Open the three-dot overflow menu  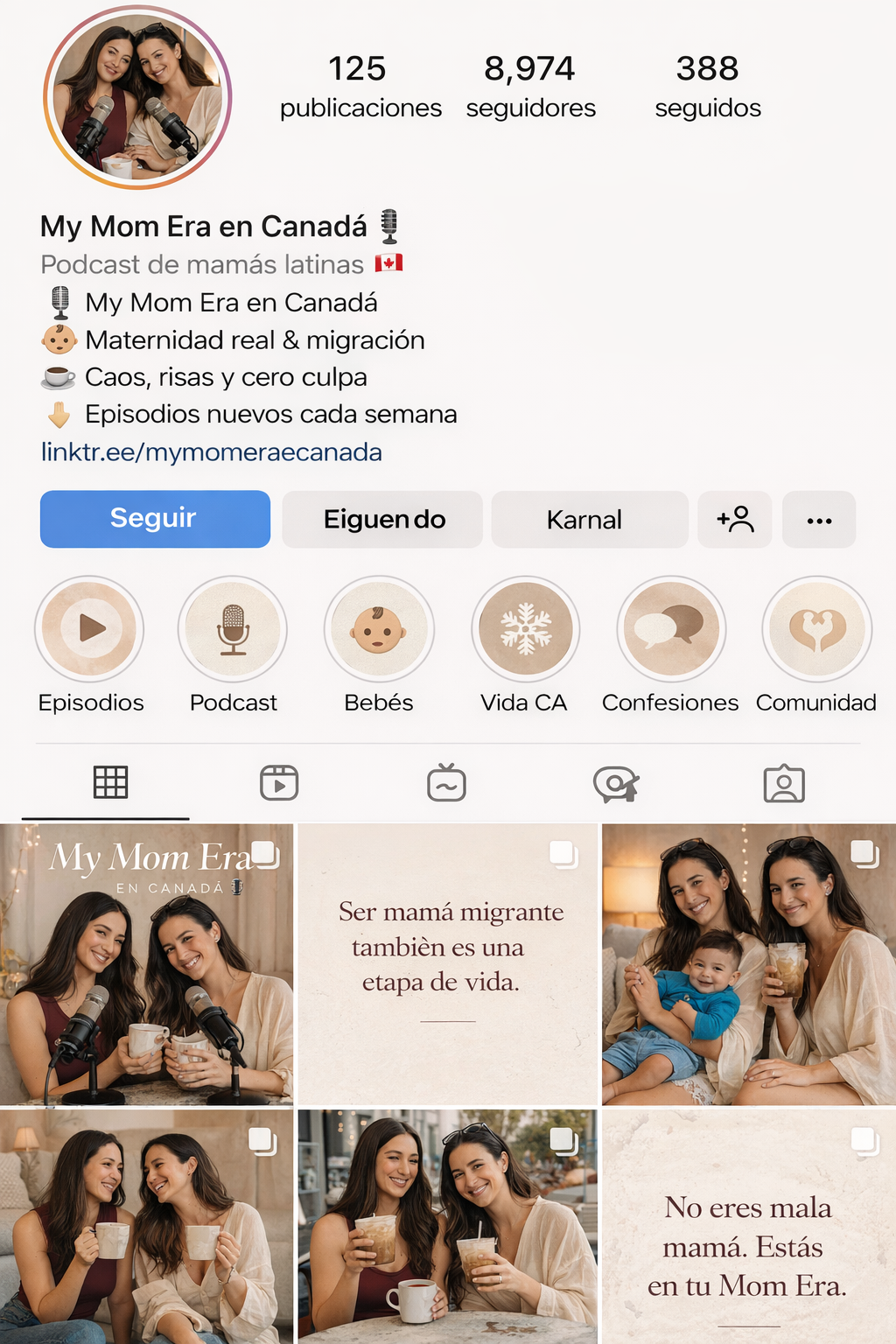[x=819, y=520]
